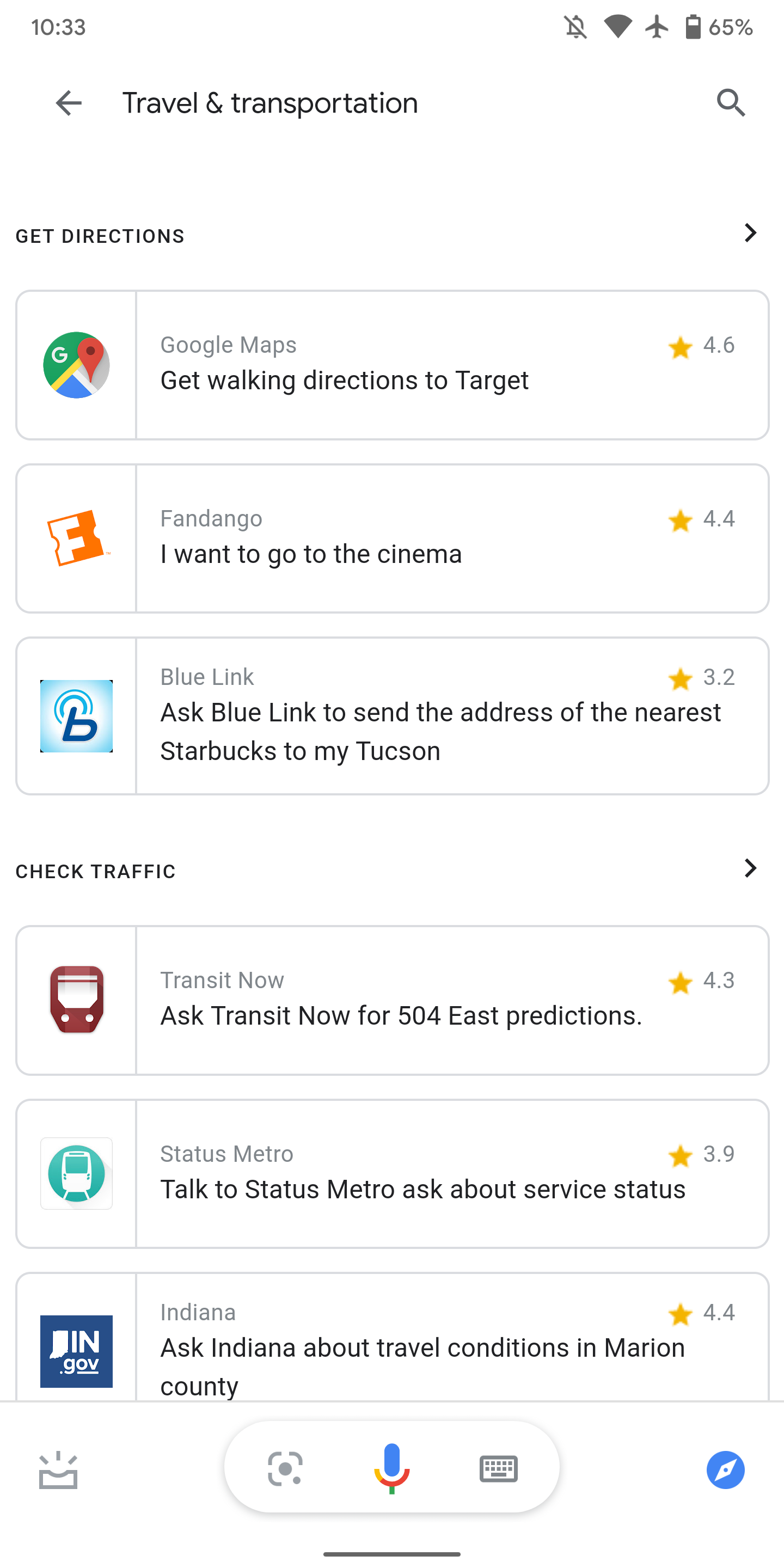Tap the blue compass Explore icon

[726, 1470]
